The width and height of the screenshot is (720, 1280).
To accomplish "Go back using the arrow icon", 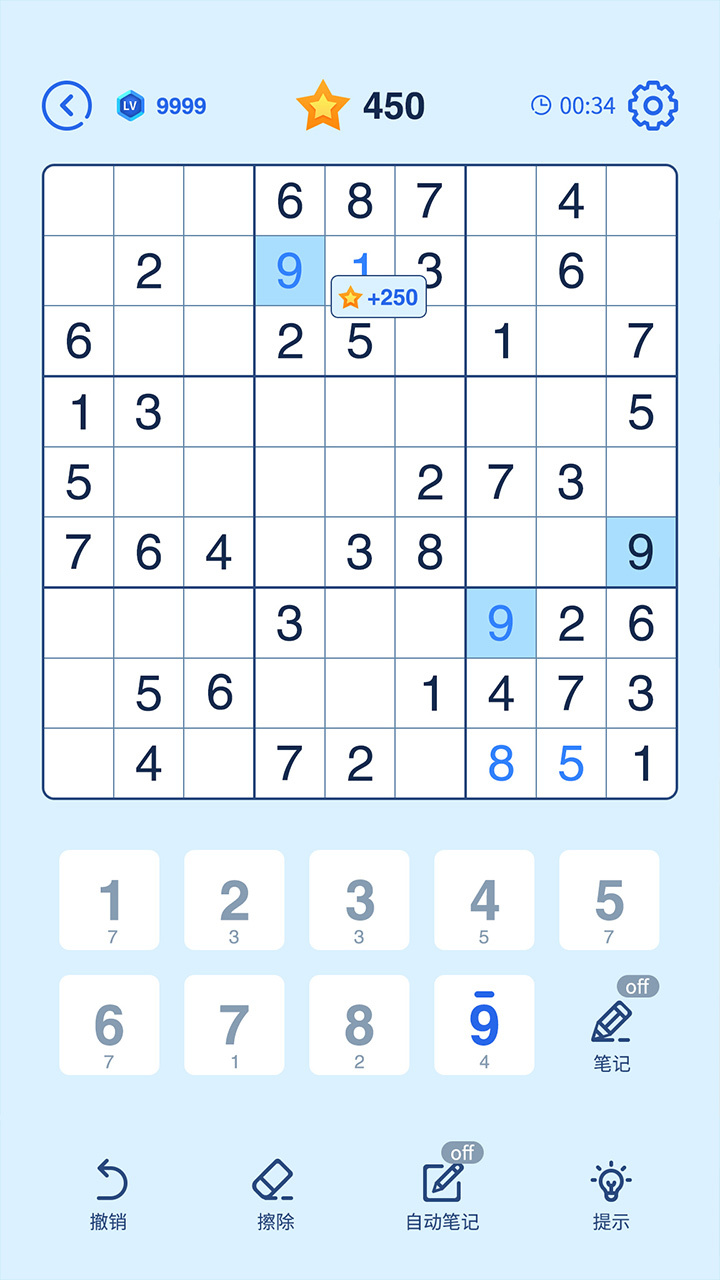I will tap(67, 105).
